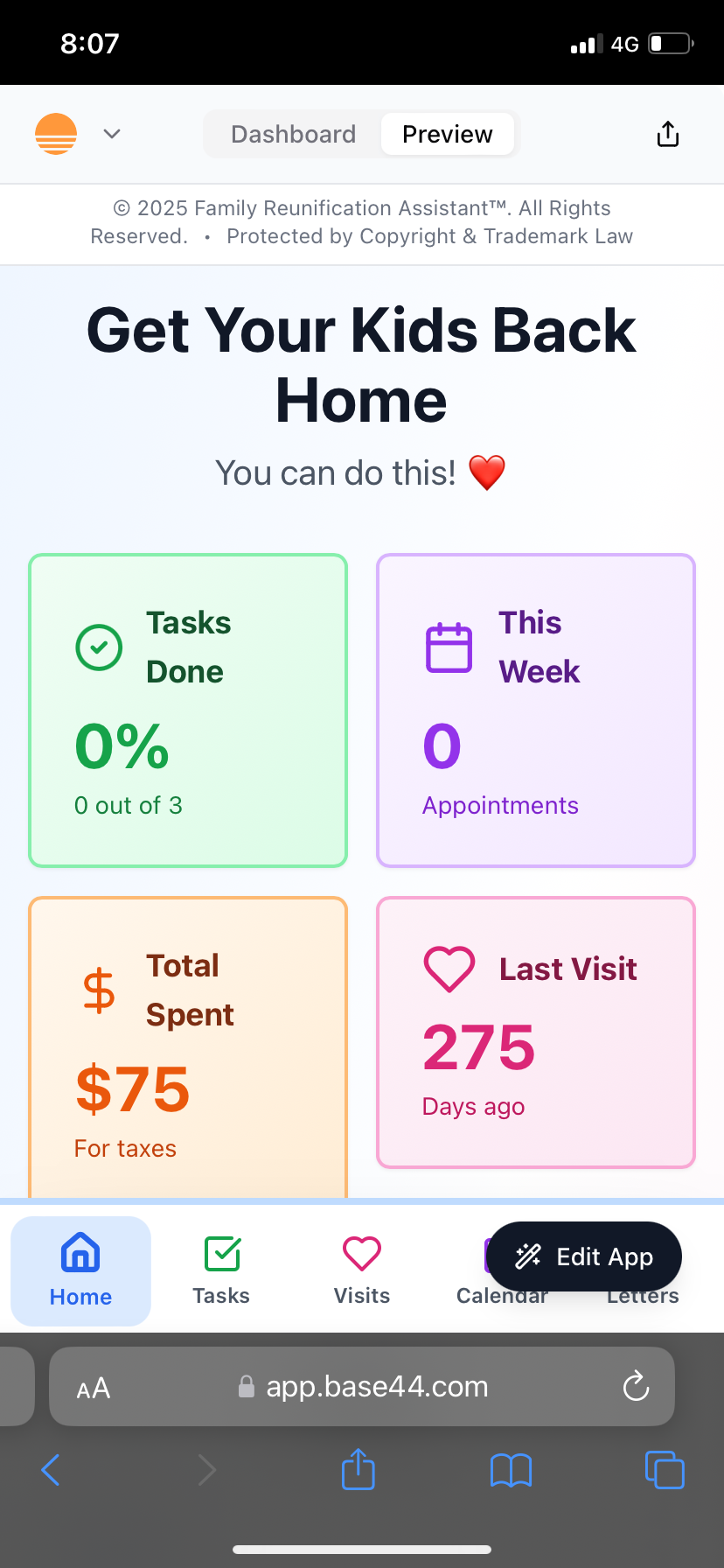The height and width of the screenshot is (1568, 724).
Task: Open the Safari share sheet
Action: (x=358, y=1470)
